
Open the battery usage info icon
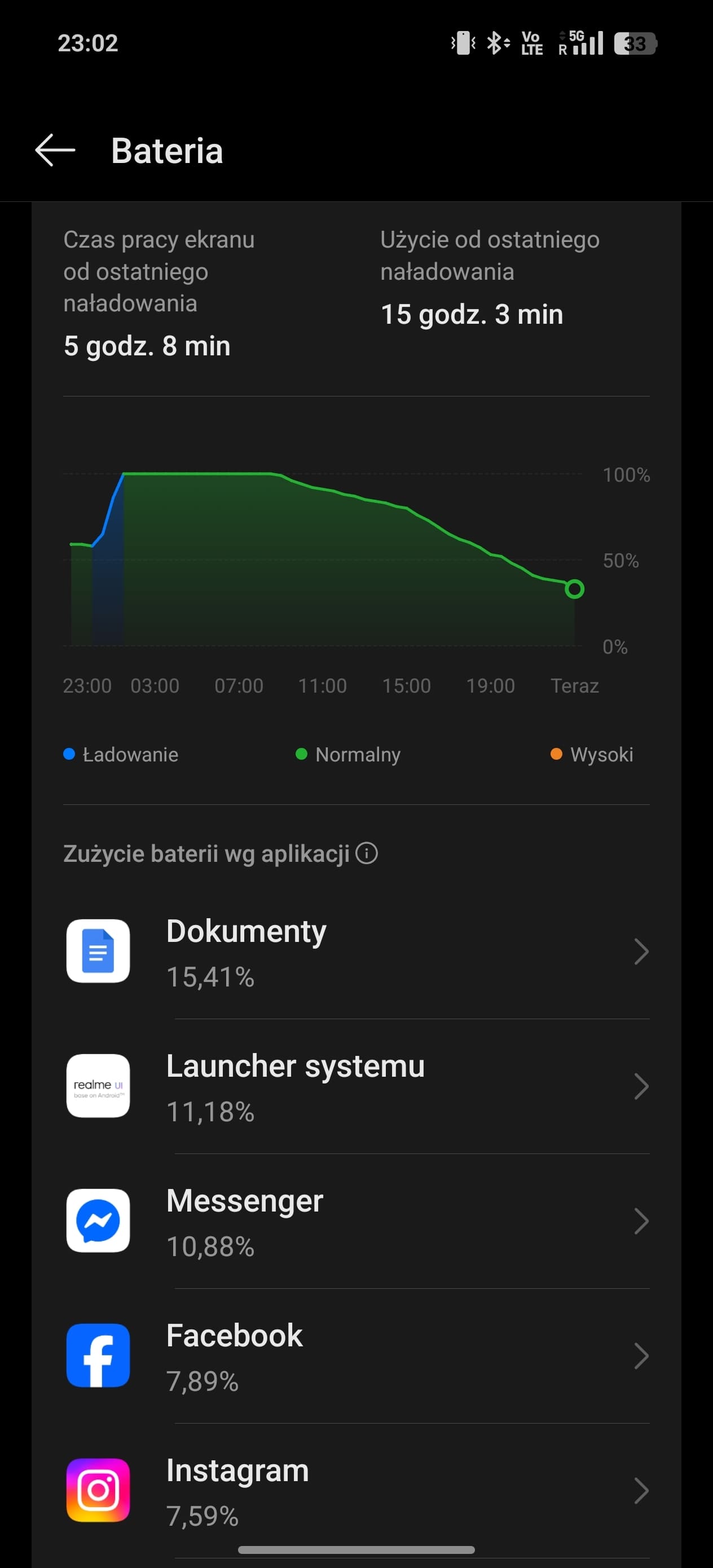pyautogui.click(x=367, y=853)
